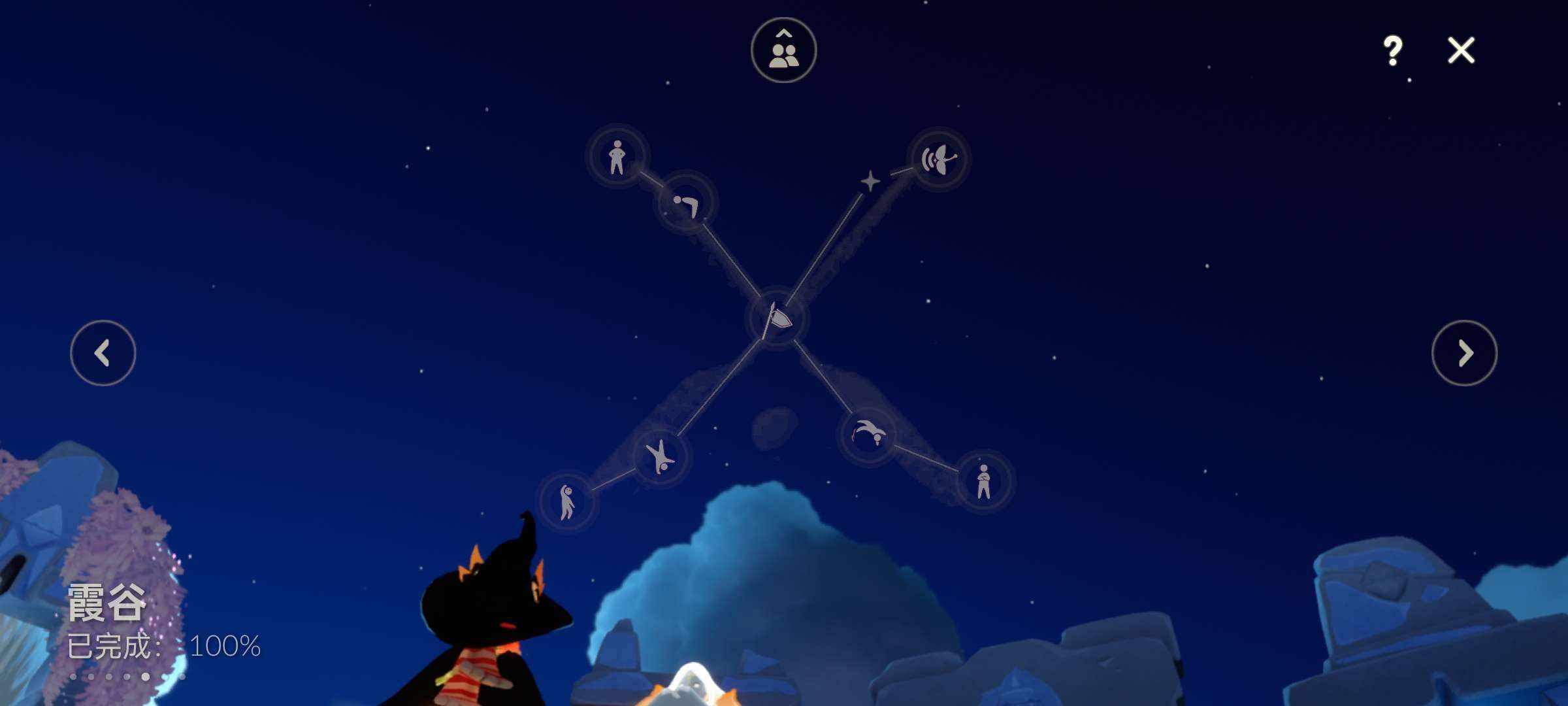Open the friends icon at top

click(783, 50)
